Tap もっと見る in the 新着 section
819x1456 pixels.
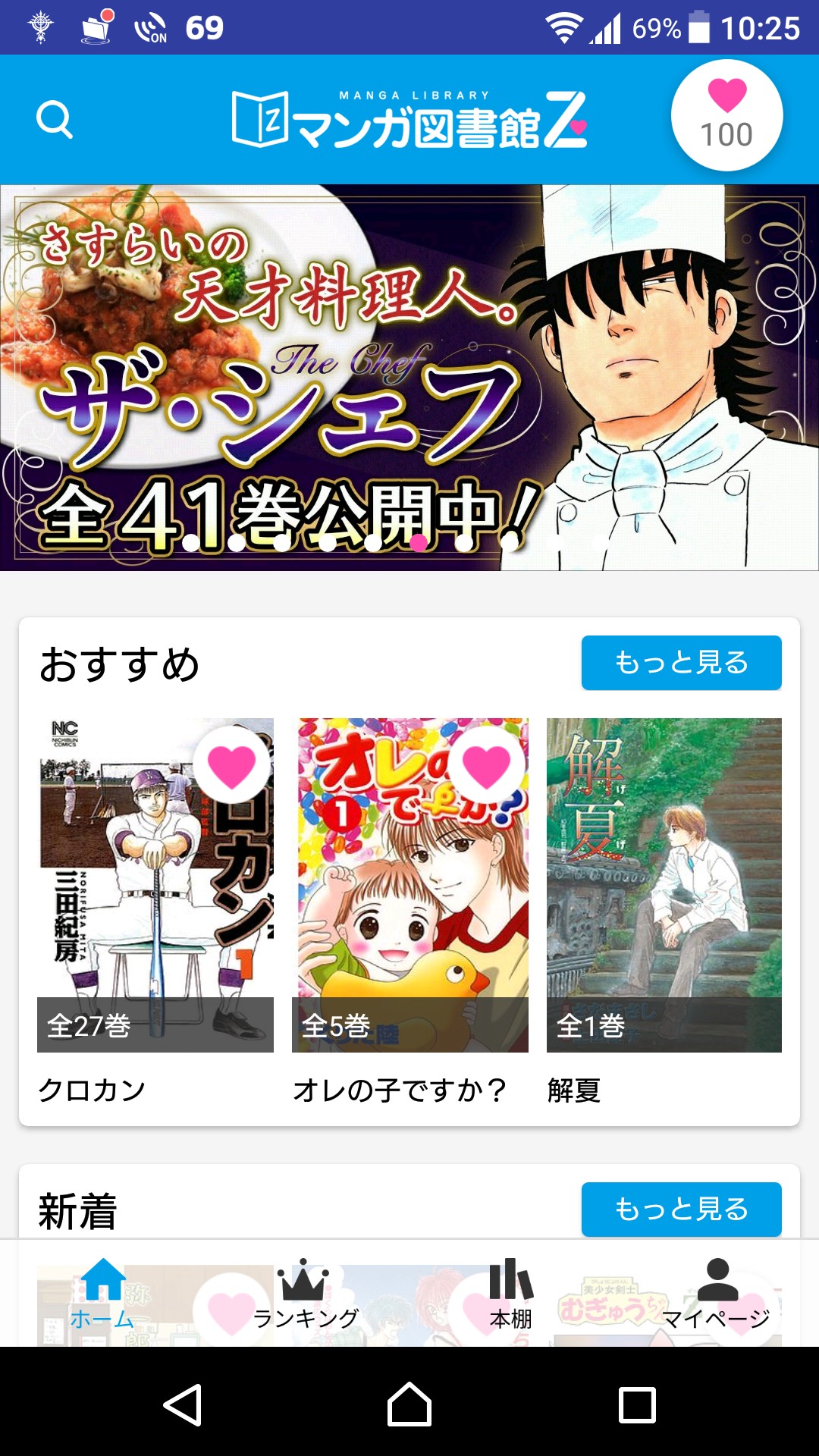click(681, 1209)
